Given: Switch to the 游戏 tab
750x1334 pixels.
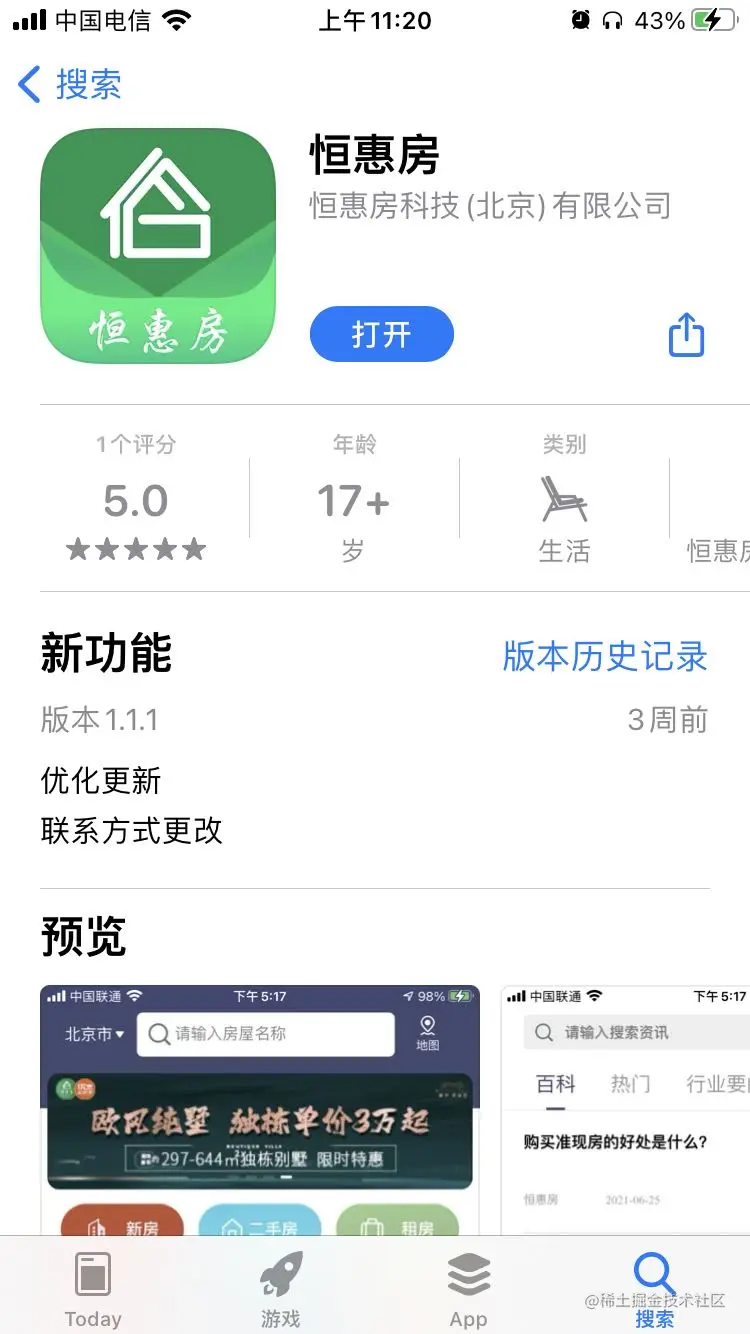Looking at the screenshot, I should 281,1289.
